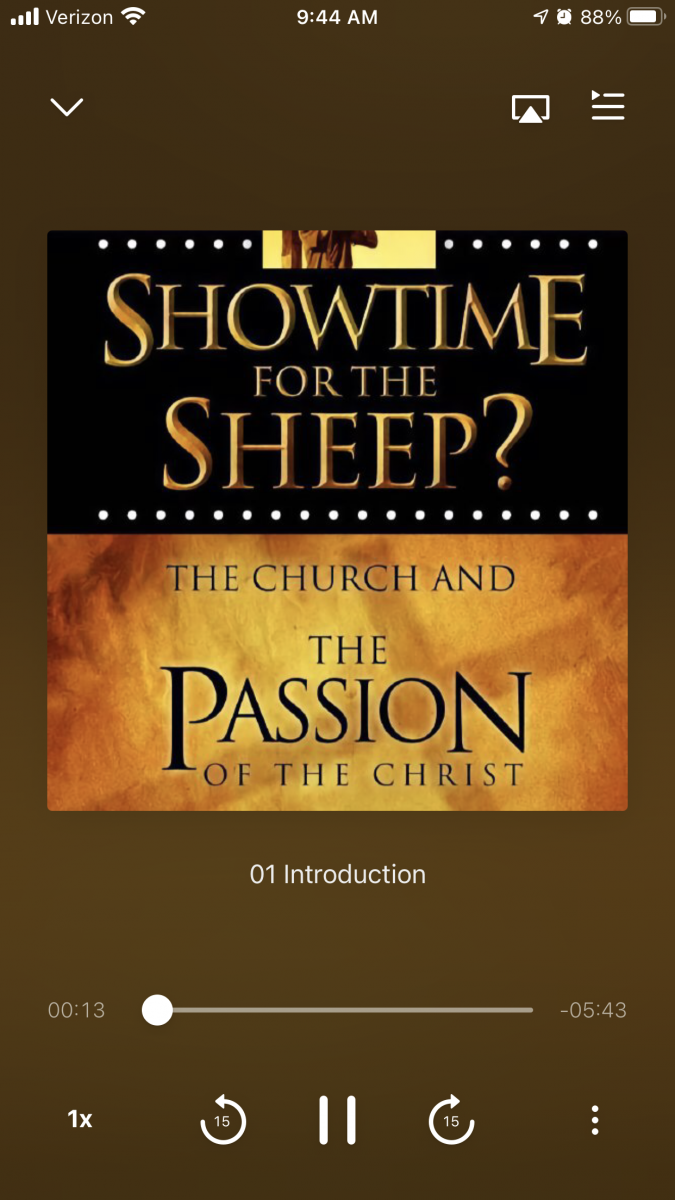Change the 1x playback speed

point(80,1119)
